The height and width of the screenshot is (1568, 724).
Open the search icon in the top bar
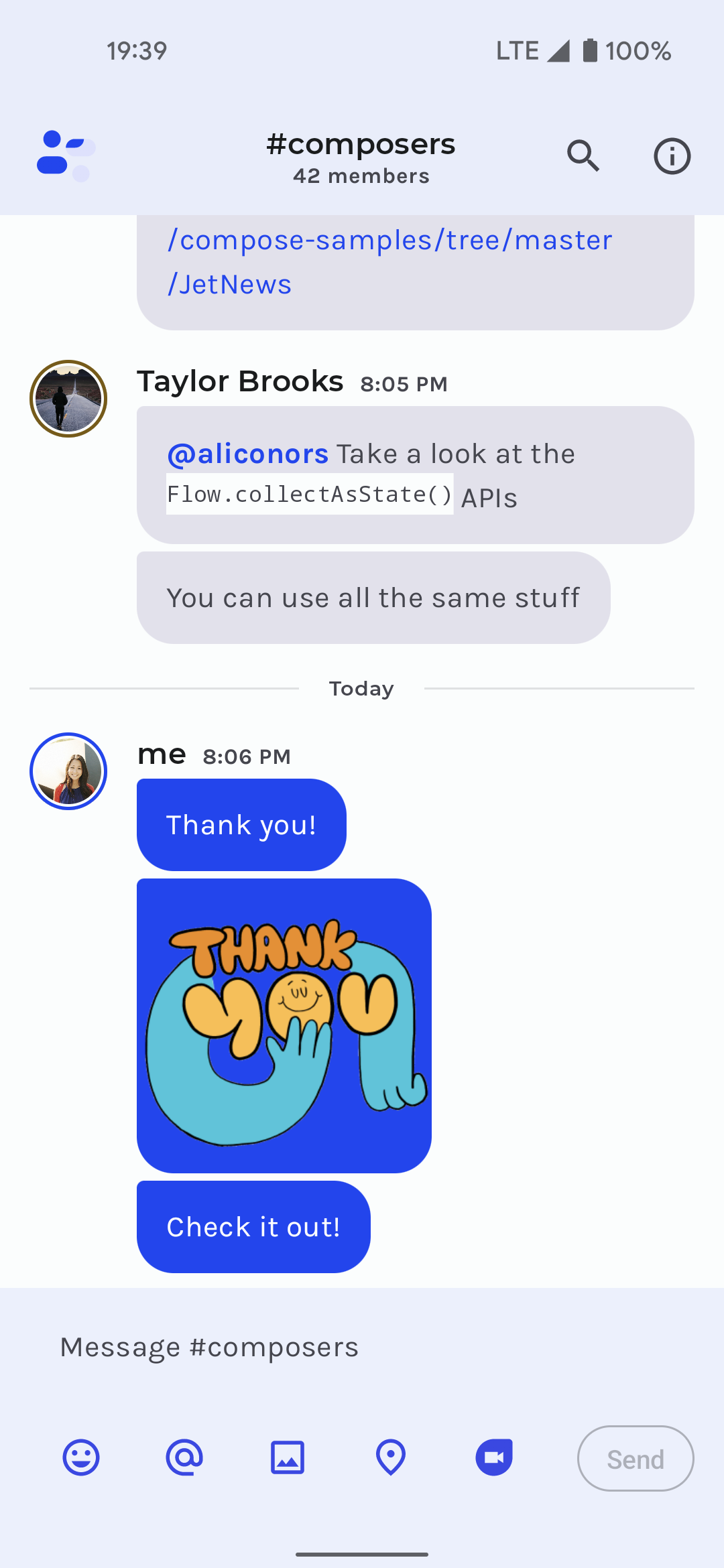583,155
